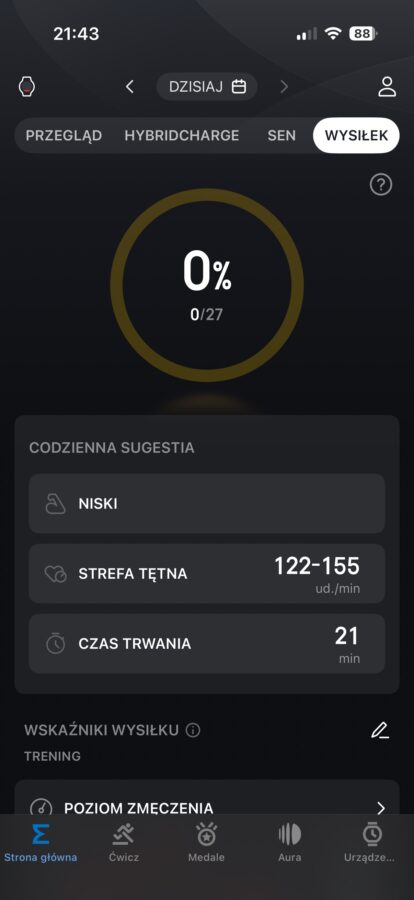Go to Ćwicz in bottom navigation

click(124, 842)
